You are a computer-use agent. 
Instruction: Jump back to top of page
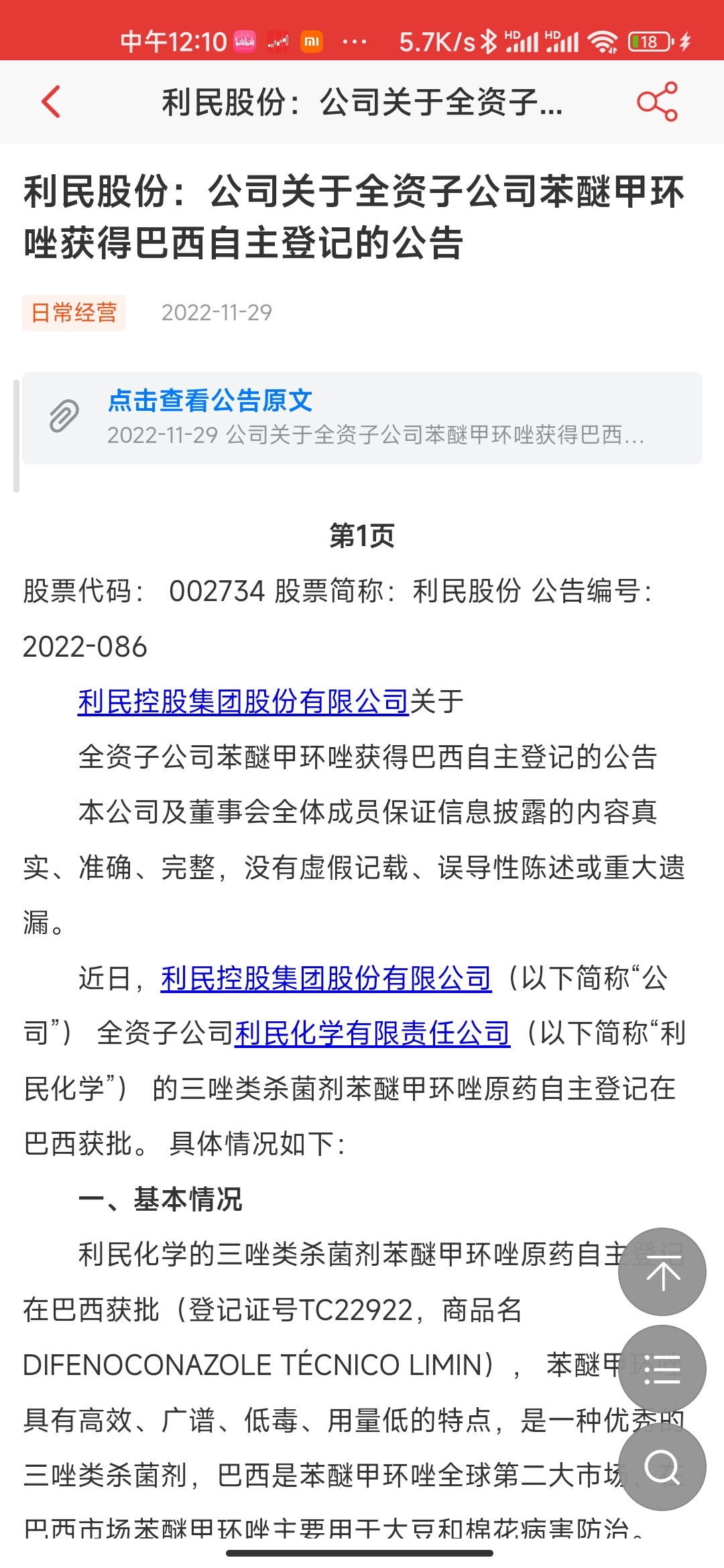(662, 1271)
